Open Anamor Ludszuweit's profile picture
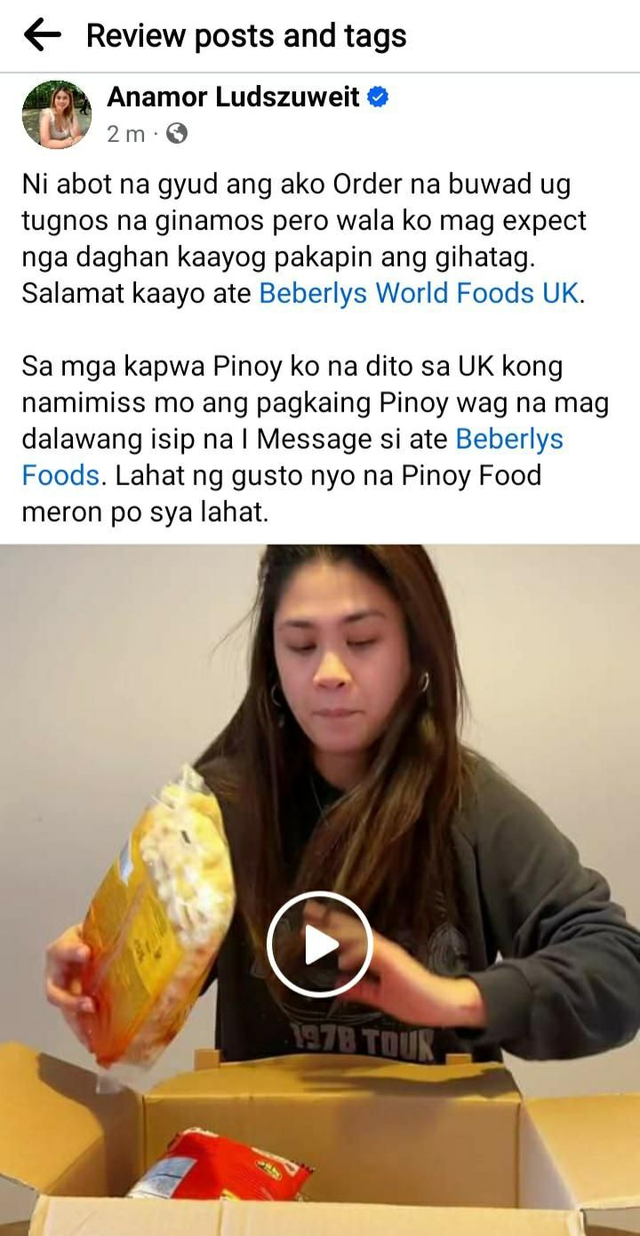 pos(56,114)
